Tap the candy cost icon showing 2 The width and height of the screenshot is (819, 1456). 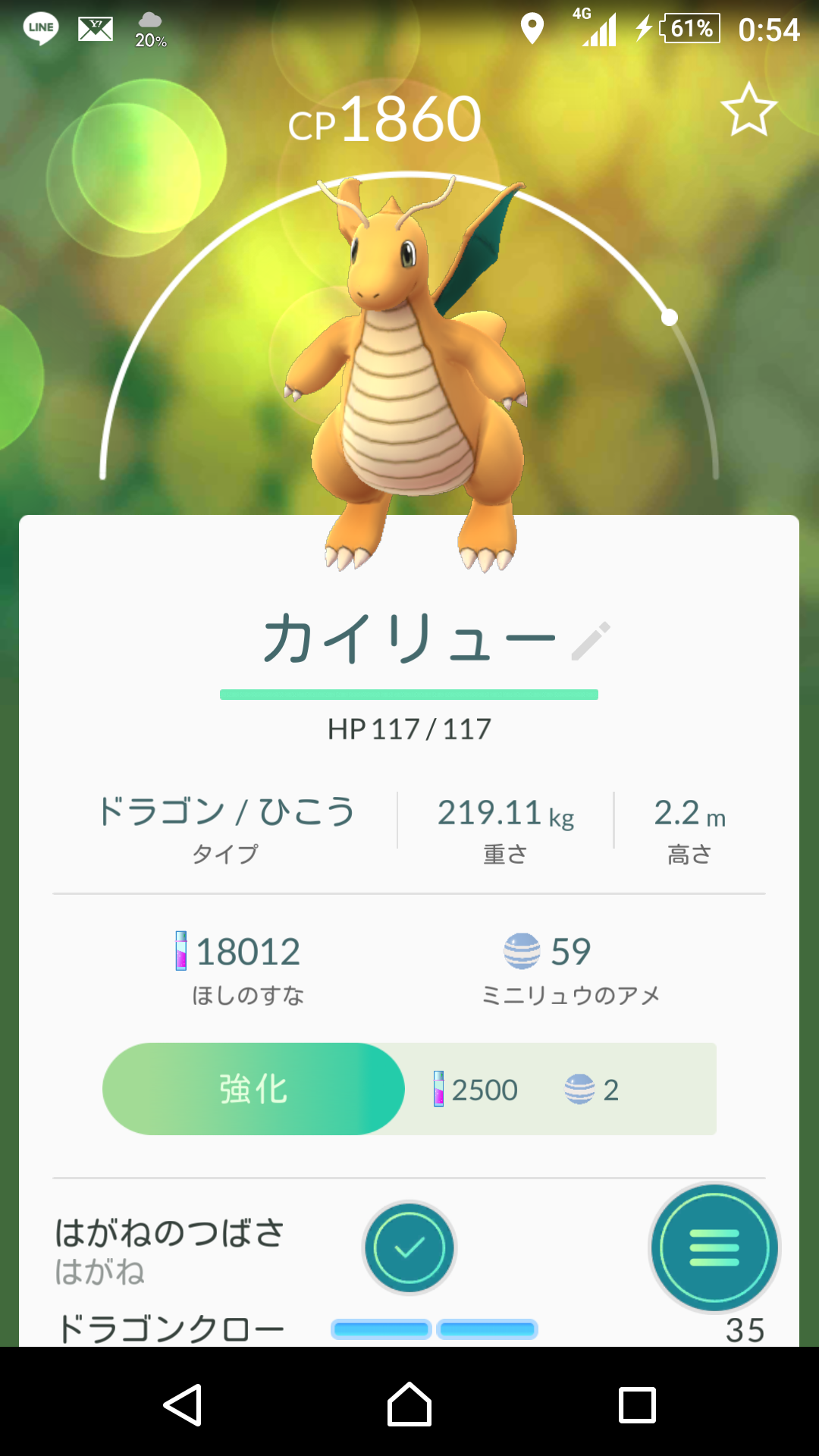(580, 1089)
